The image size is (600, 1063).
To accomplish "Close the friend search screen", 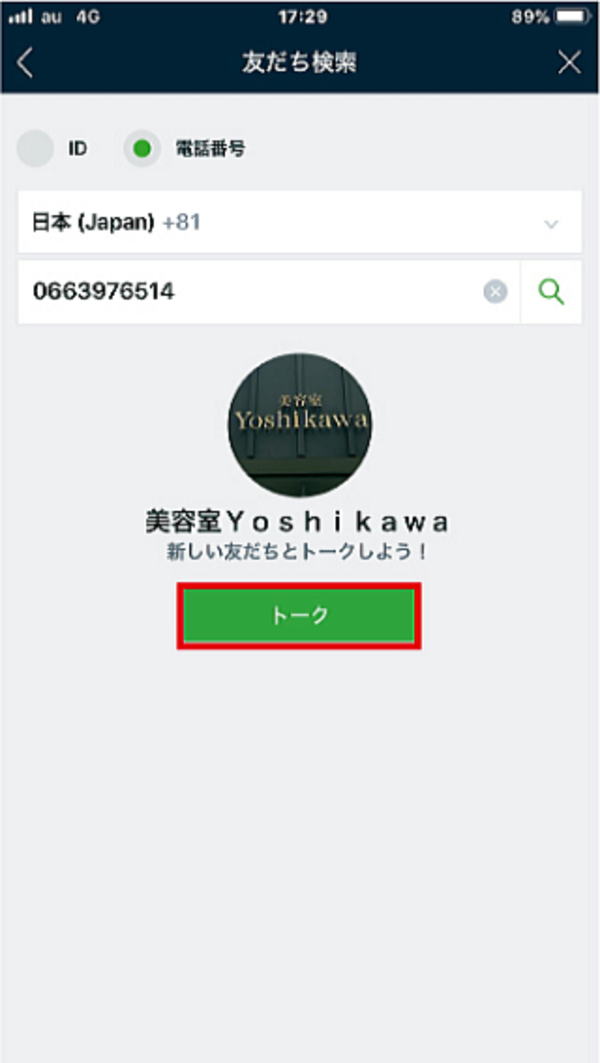I will 568,63.
